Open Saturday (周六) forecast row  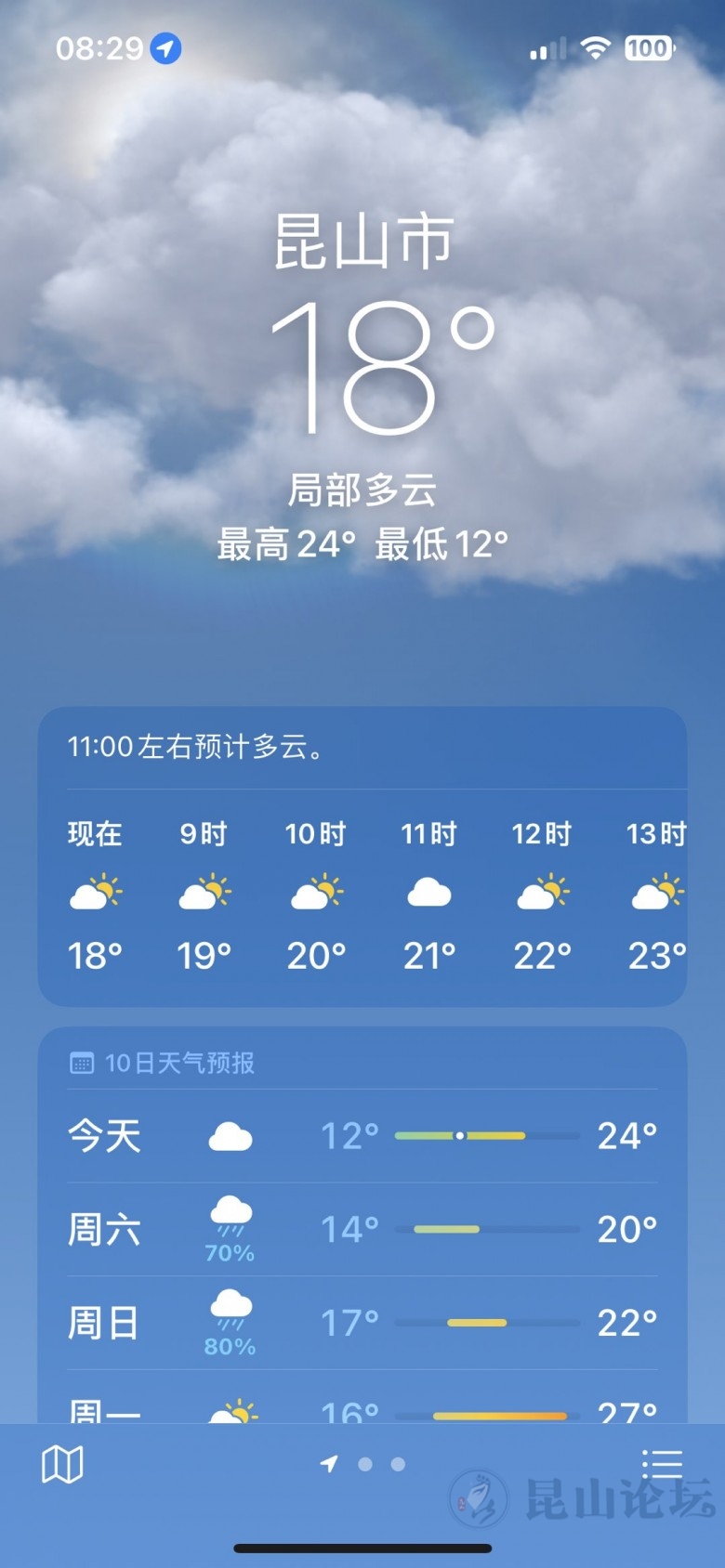pos(362,1230)
